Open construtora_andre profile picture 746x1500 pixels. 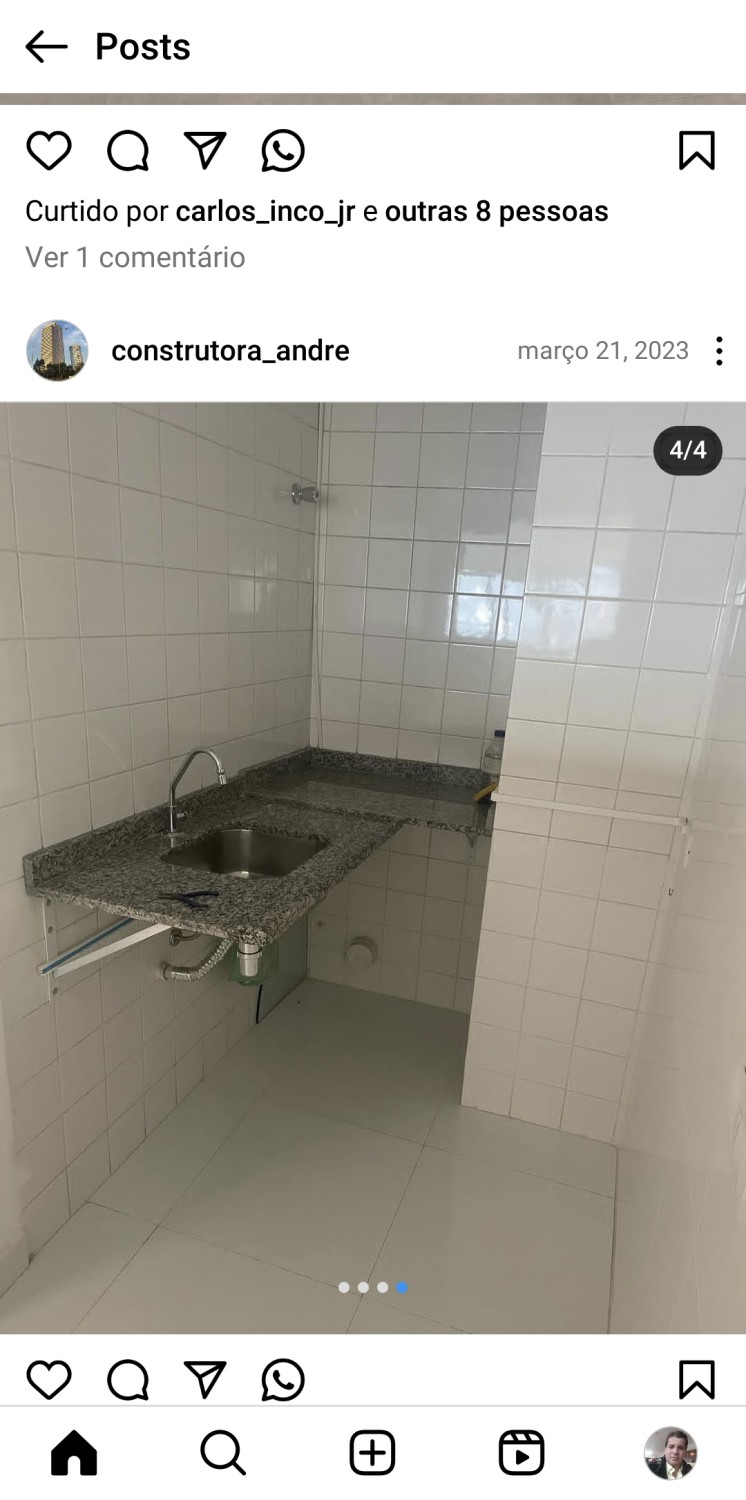coord(57,351)
